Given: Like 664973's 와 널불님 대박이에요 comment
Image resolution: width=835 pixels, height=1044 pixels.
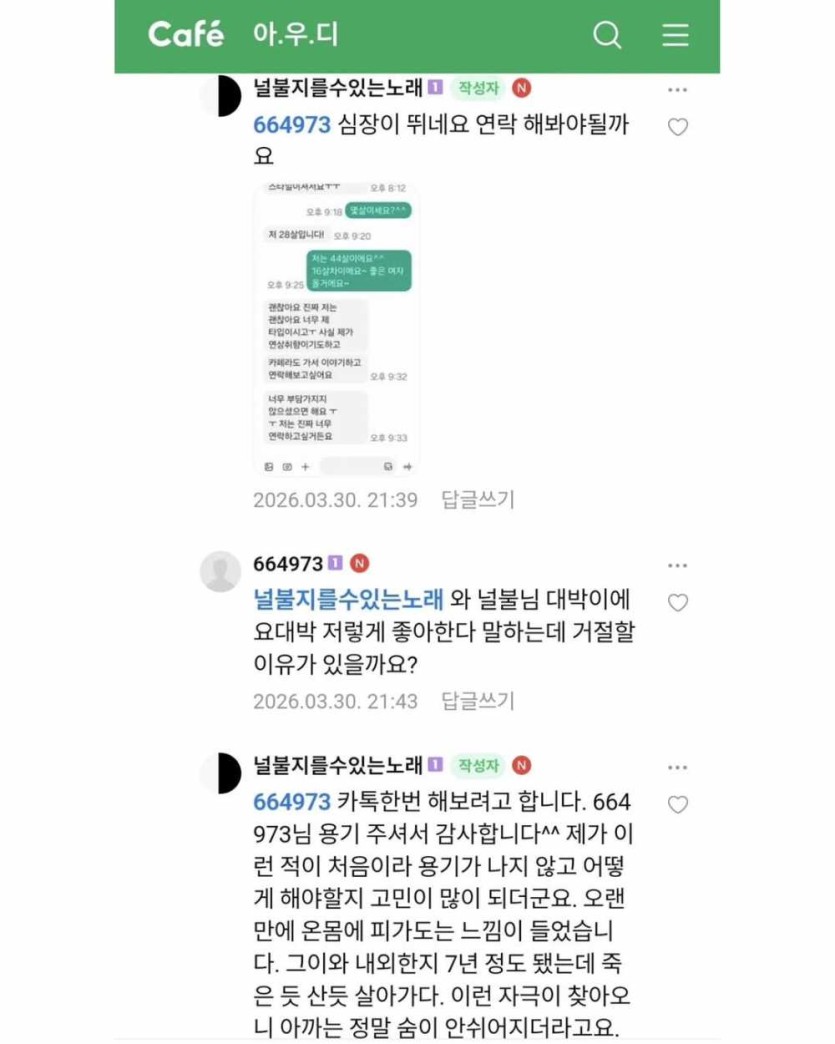Looking at the screenshot, I should pyautogui.click(x=678, y=603).
